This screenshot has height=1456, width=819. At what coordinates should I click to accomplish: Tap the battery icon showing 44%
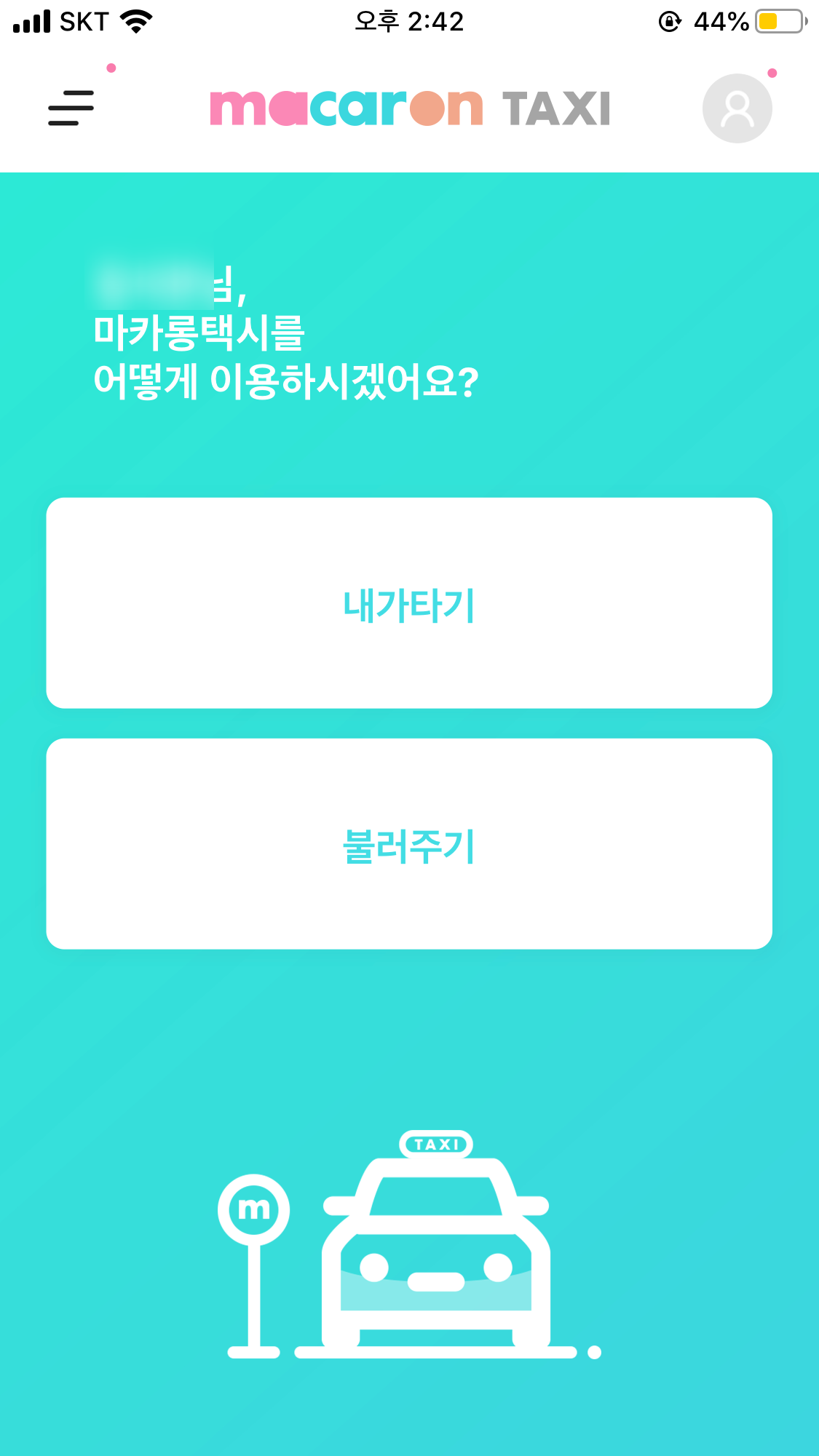(x=776, y=22)
